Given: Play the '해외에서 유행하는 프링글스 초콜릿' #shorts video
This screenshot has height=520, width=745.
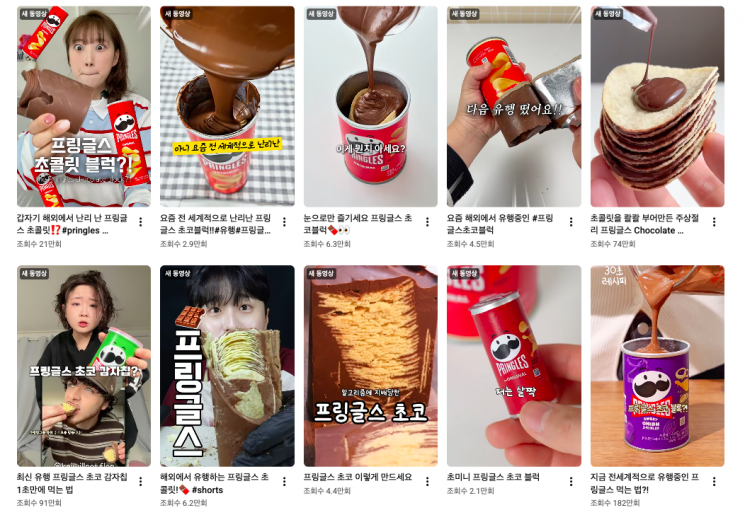Looking at the screenshot, I should coord(227,365).
